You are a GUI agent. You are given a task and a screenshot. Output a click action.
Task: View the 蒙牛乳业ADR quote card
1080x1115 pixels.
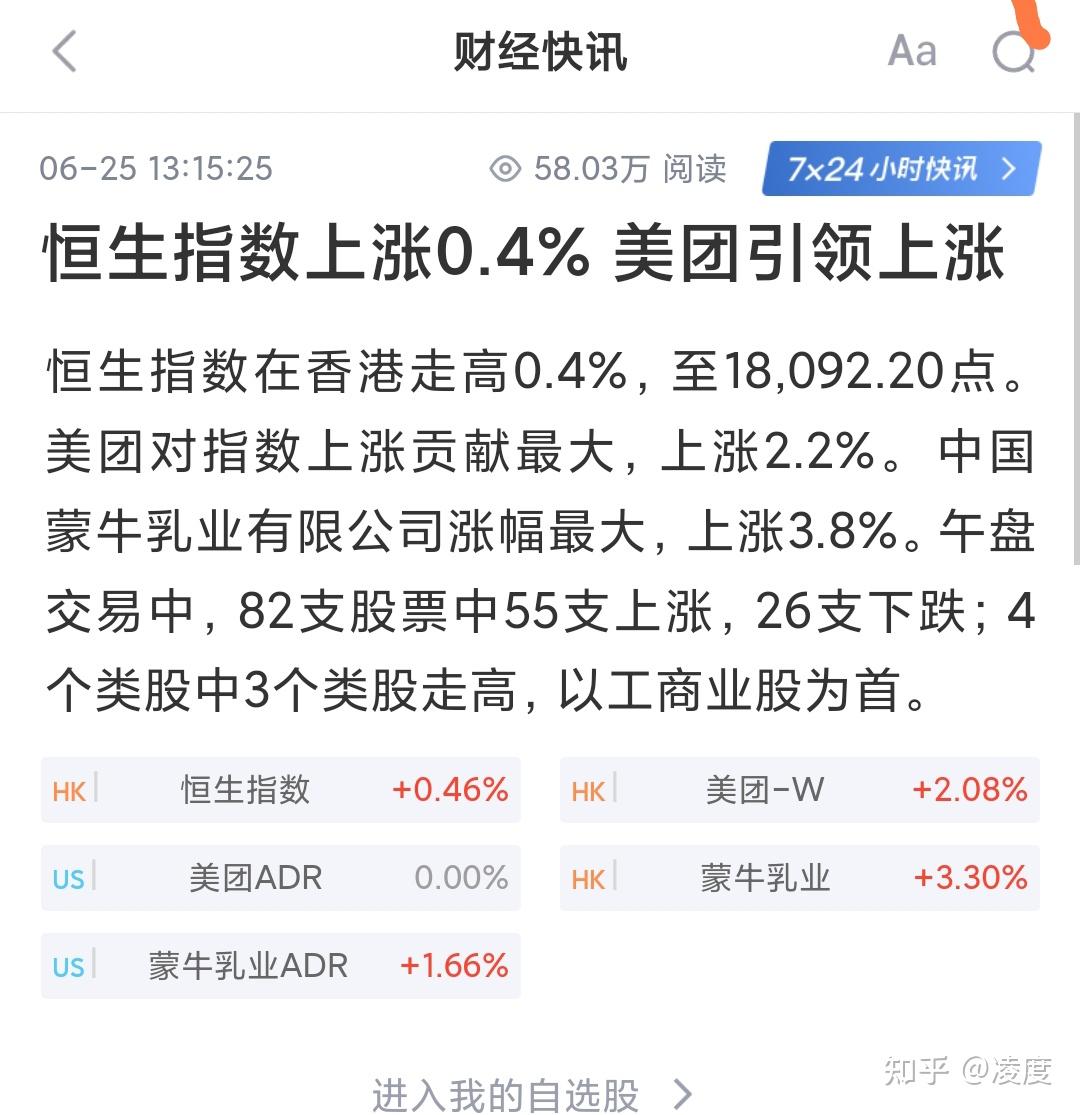click(280, 966)
